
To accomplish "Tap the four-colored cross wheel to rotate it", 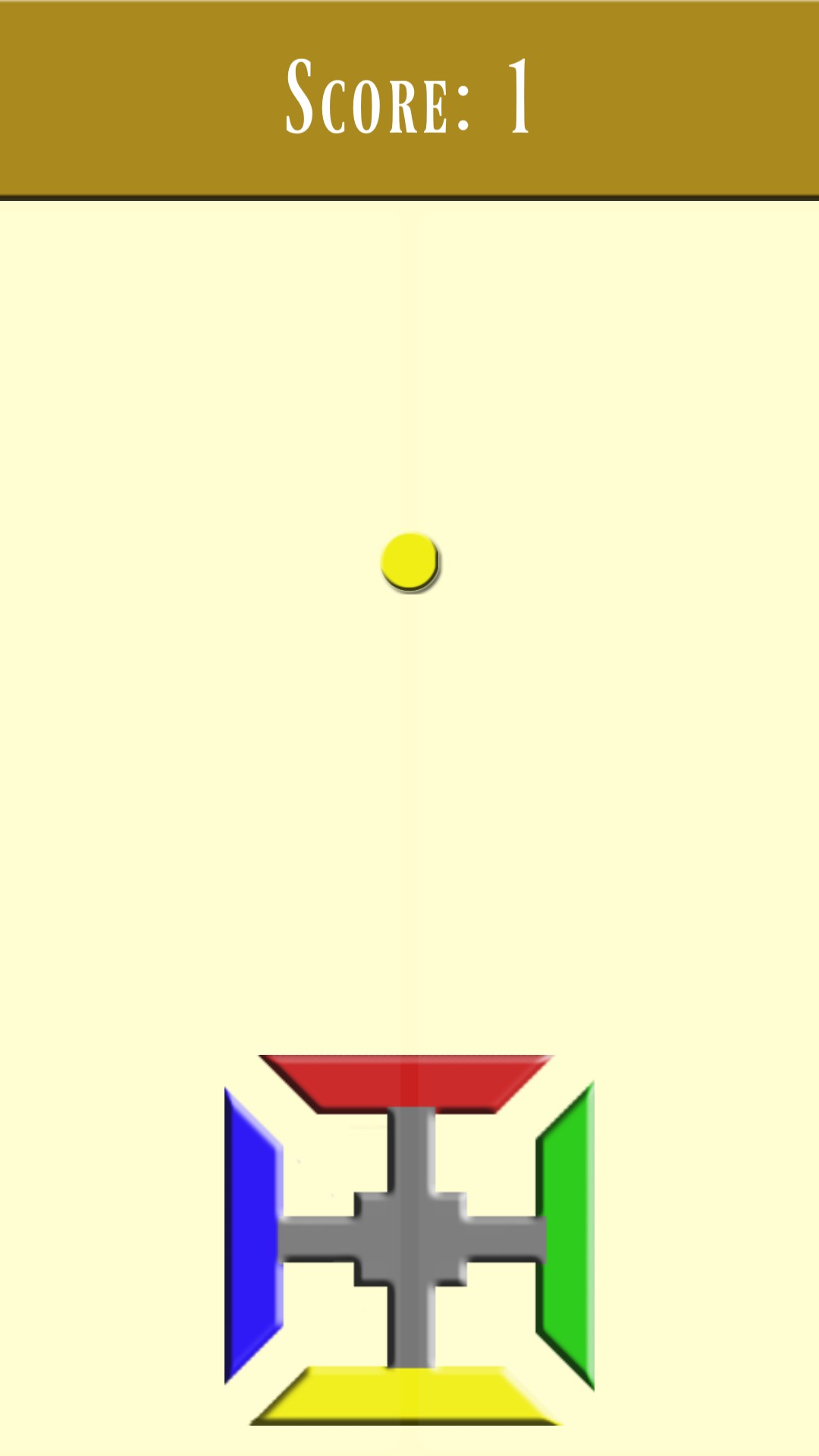I will tap(409, 1240).
